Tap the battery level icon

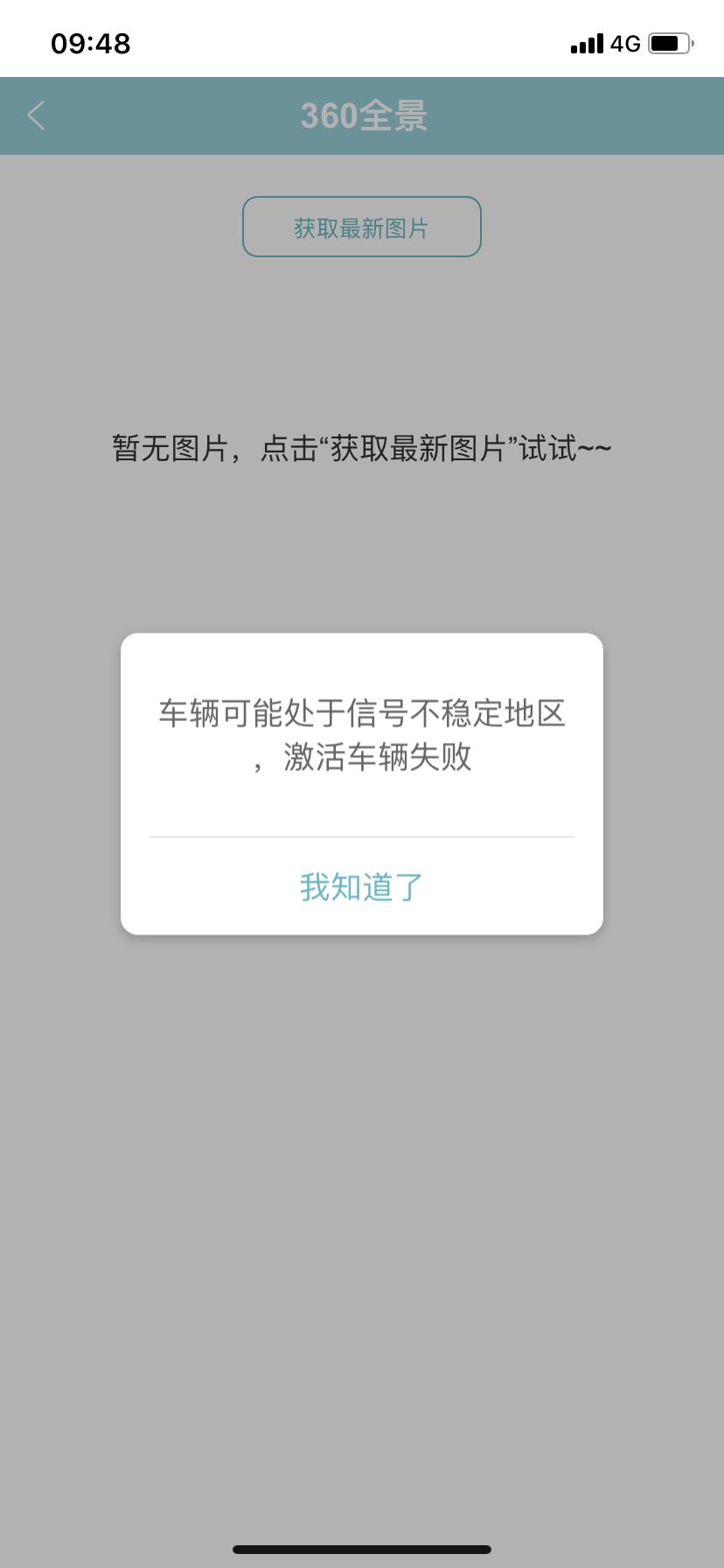(x=670, y=41)
